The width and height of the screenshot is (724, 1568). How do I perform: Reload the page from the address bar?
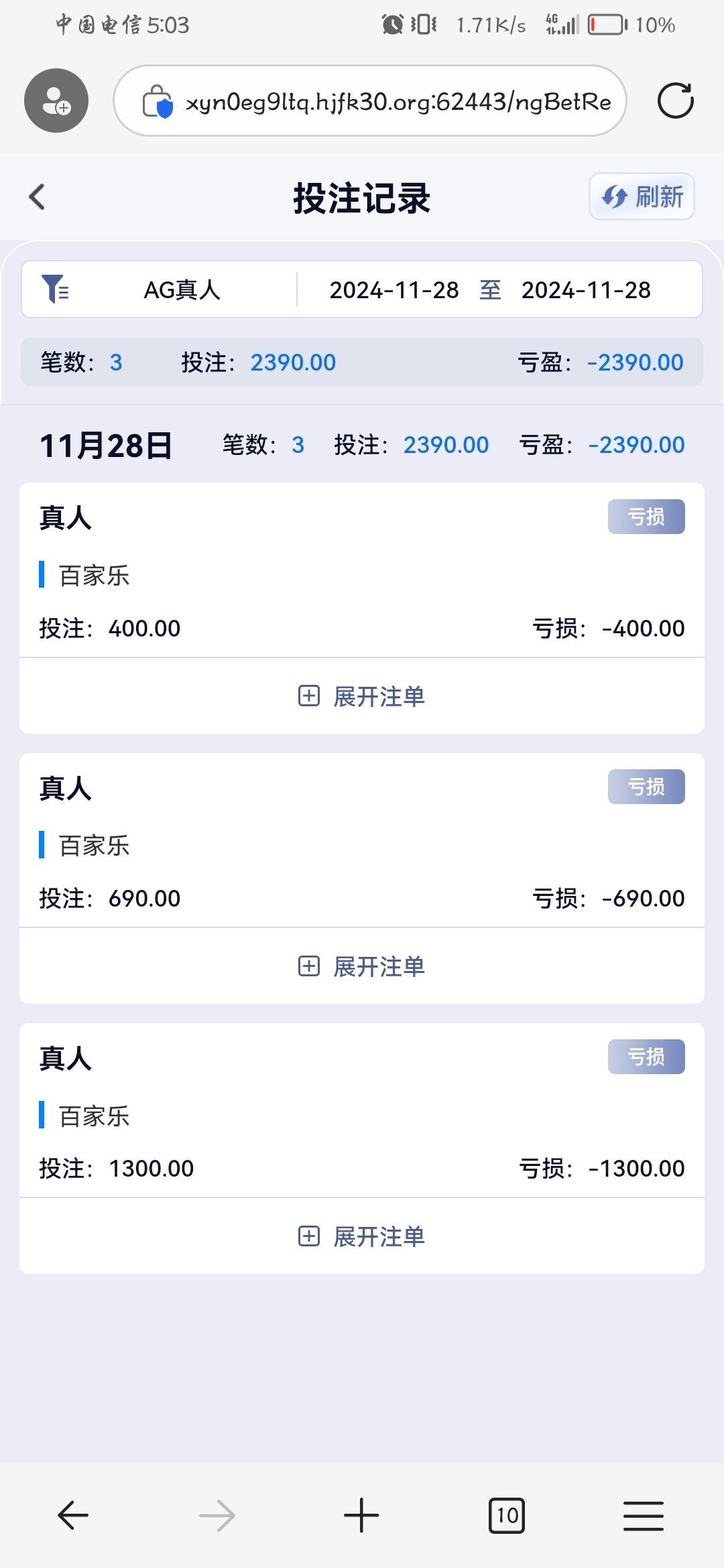pyautogui.click(x=675, y=101)
